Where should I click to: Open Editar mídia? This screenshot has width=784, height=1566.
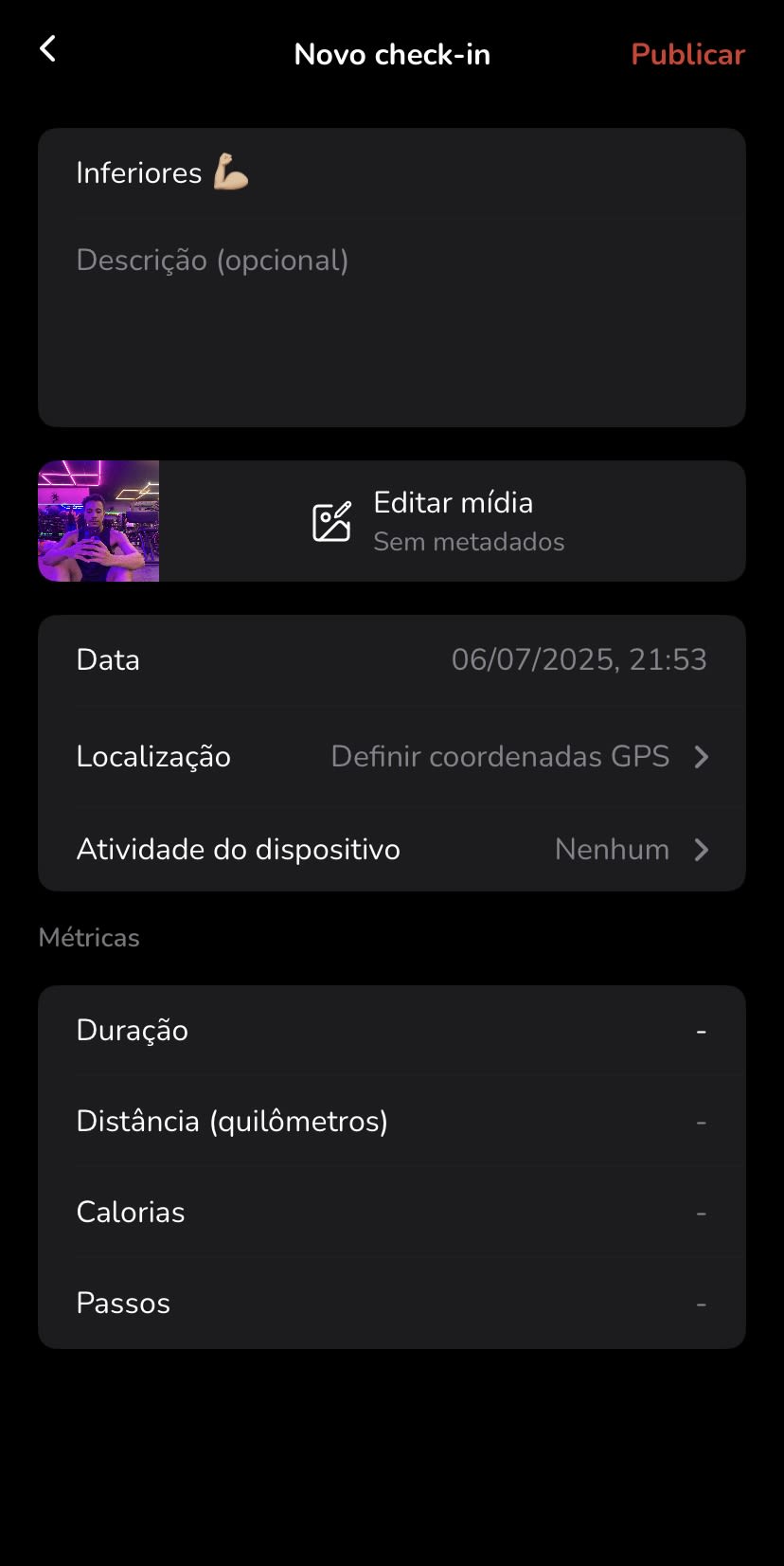coord(453,521)
